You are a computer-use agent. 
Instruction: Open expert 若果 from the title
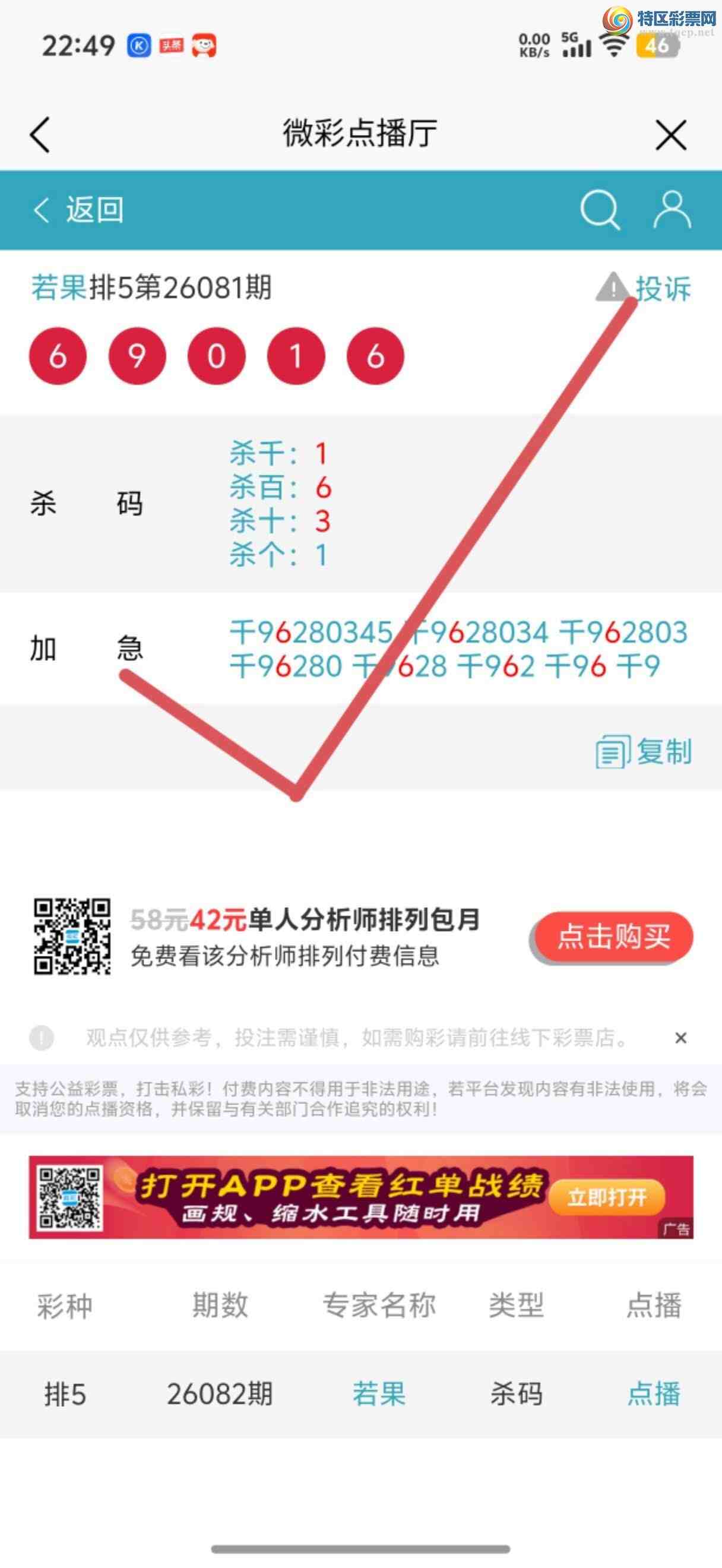(59, 287)
